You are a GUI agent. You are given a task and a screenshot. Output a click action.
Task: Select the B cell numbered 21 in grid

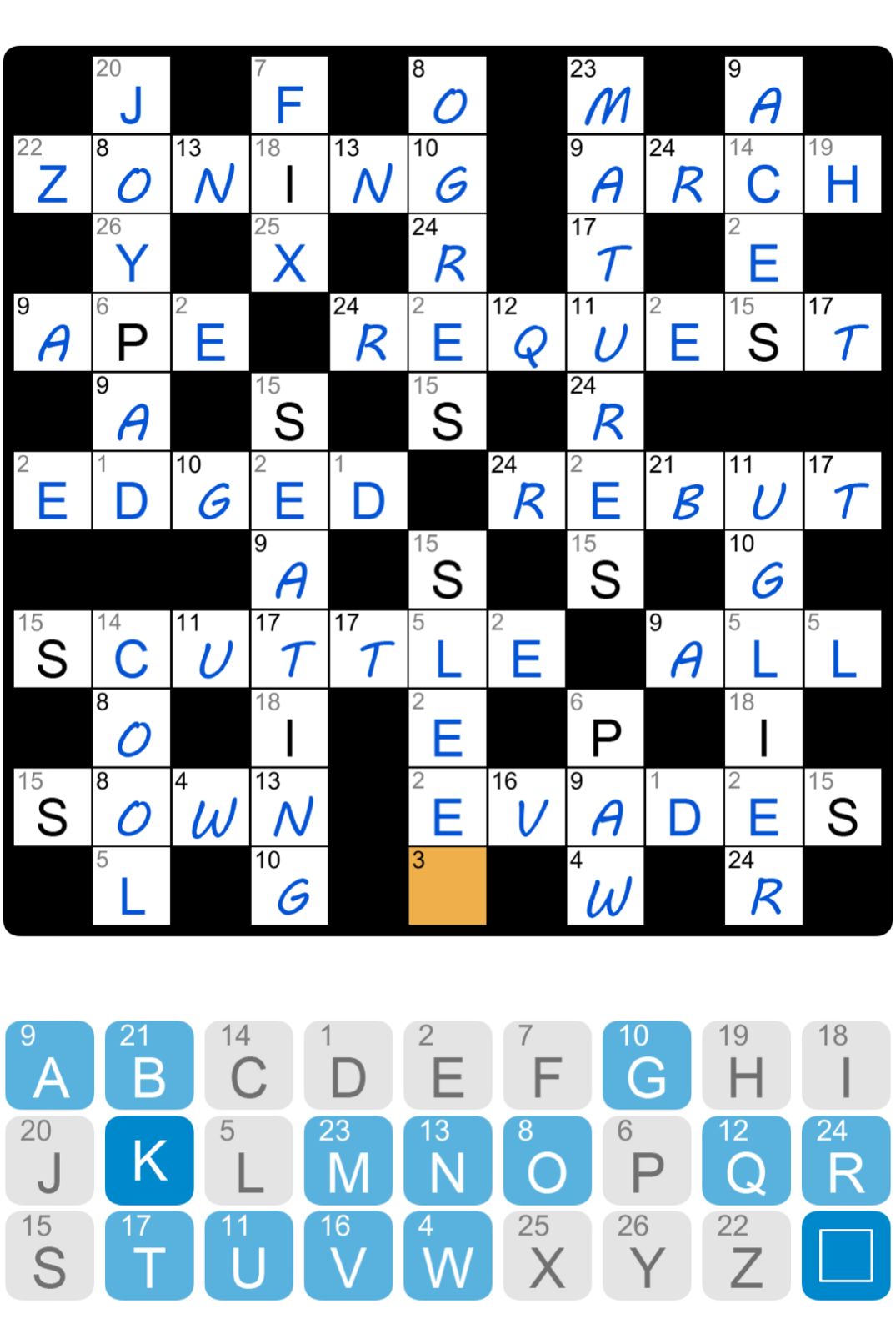684,490
